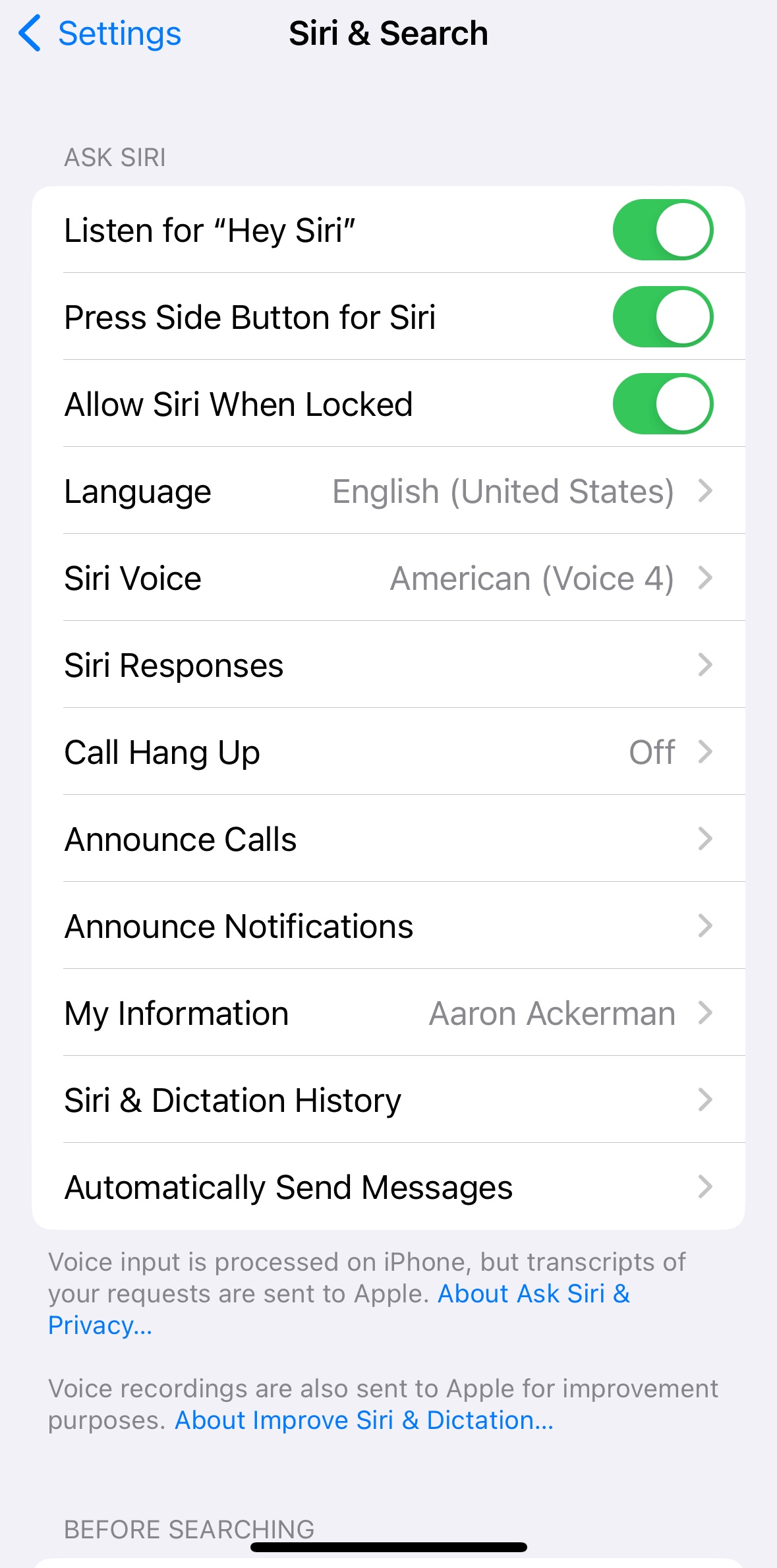Image resolution: width=777 pixels, height=1568 pixels.
Task: Open Call Hang Up options
Action: (388, 752)
